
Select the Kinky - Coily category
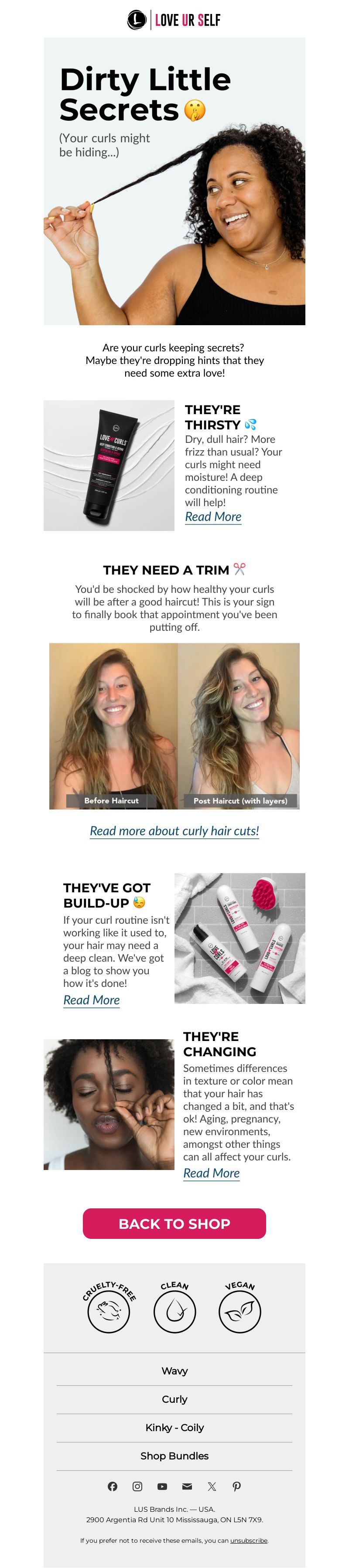[174, 1427]
